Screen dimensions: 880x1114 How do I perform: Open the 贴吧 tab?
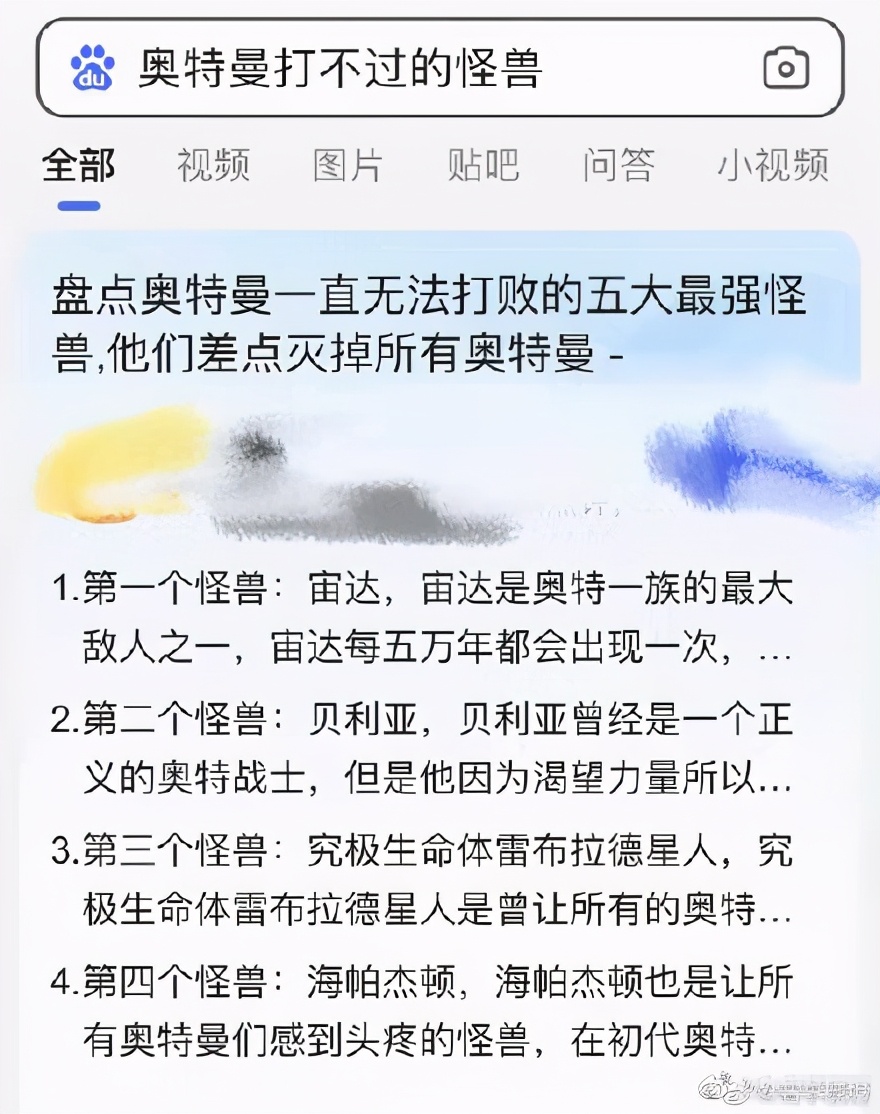[483, 165]
